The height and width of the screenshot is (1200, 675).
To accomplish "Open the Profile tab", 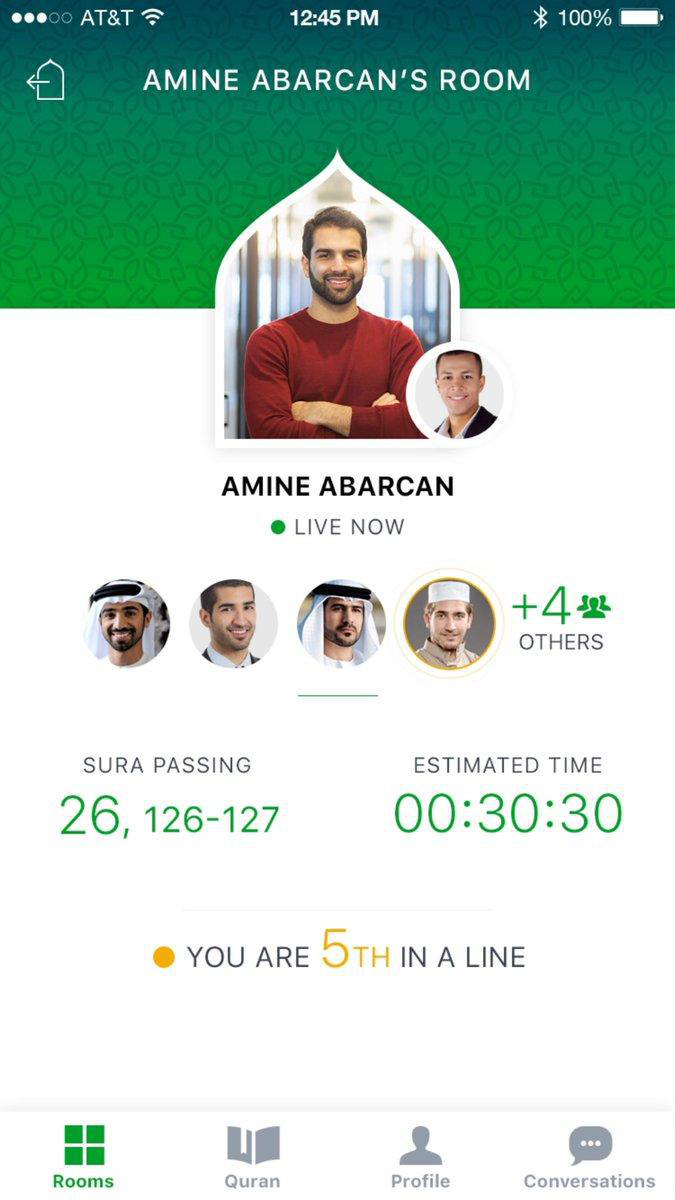I will click(x=420, y=1156).
